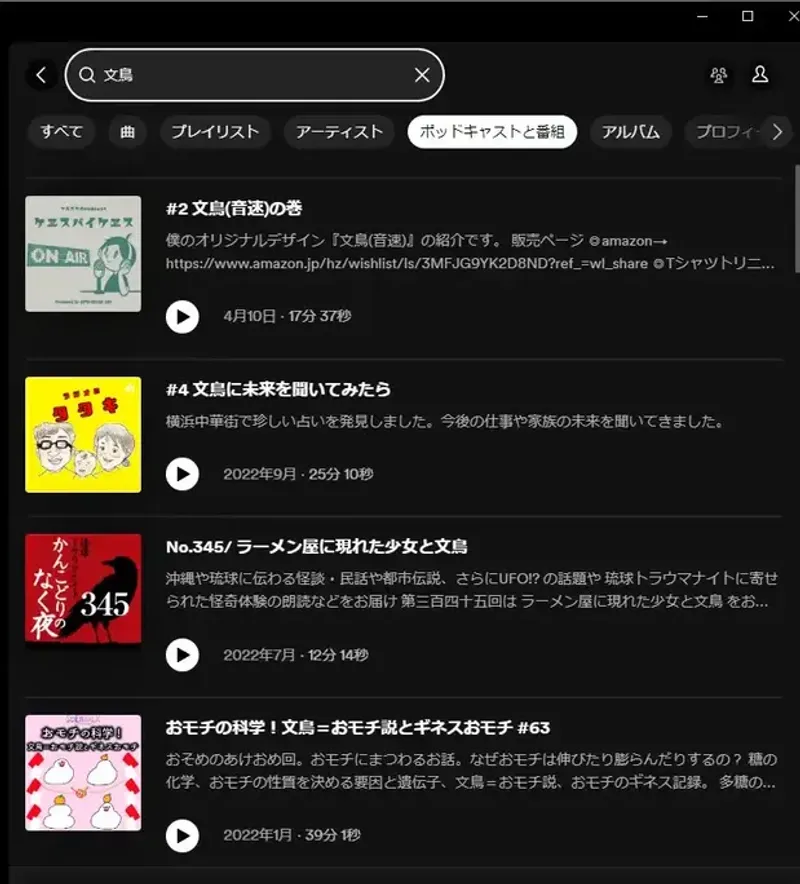Select the ポッドキャストと番組 filter chip
Image resolution: width=800 pixels, height=884 pixels.
pyautogui.click(x=491, y=132)
